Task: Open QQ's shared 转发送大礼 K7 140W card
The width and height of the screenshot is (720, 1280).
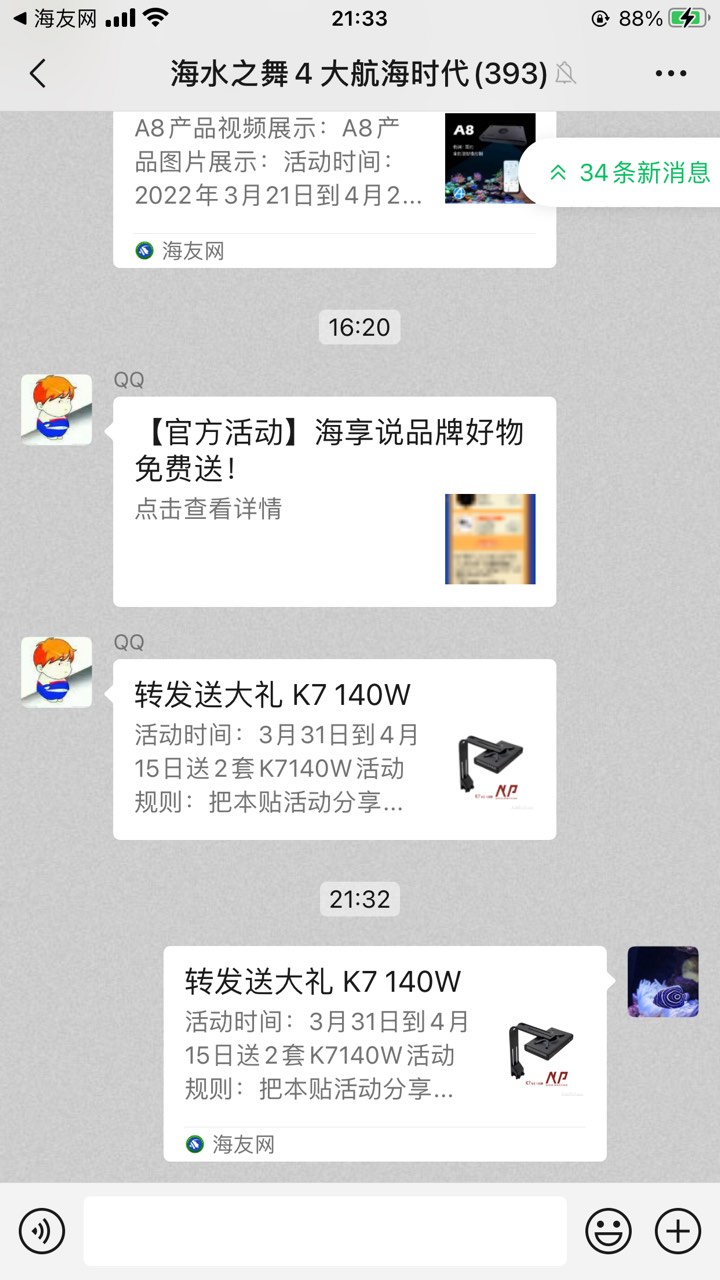Action: 334,748
